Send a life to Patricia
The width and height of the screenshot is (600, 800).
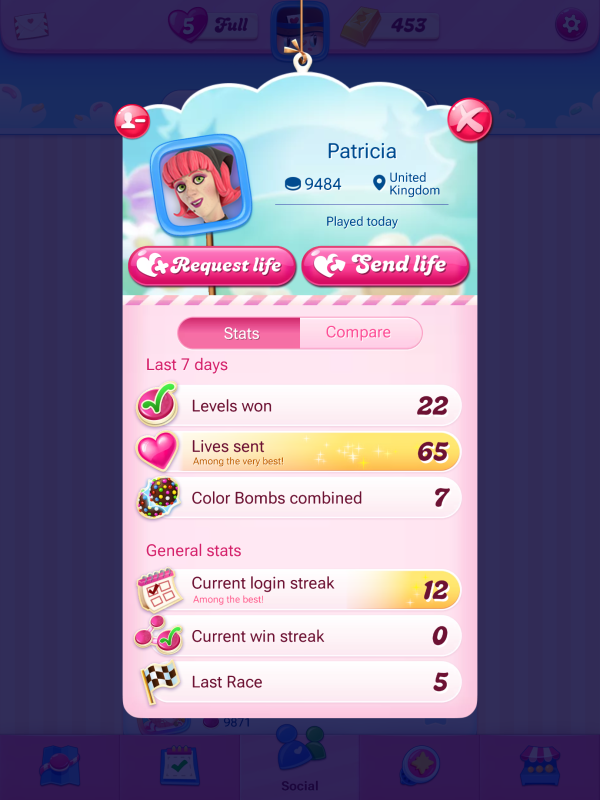[x=386, y=266]
